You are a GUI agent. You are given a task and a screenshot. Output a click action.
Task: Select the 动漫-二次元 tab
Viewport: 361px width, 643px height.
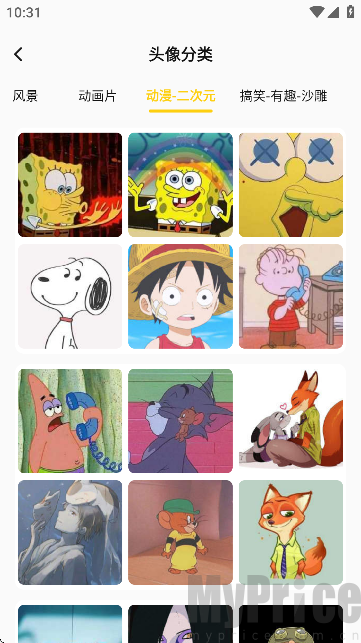point(180,96)
